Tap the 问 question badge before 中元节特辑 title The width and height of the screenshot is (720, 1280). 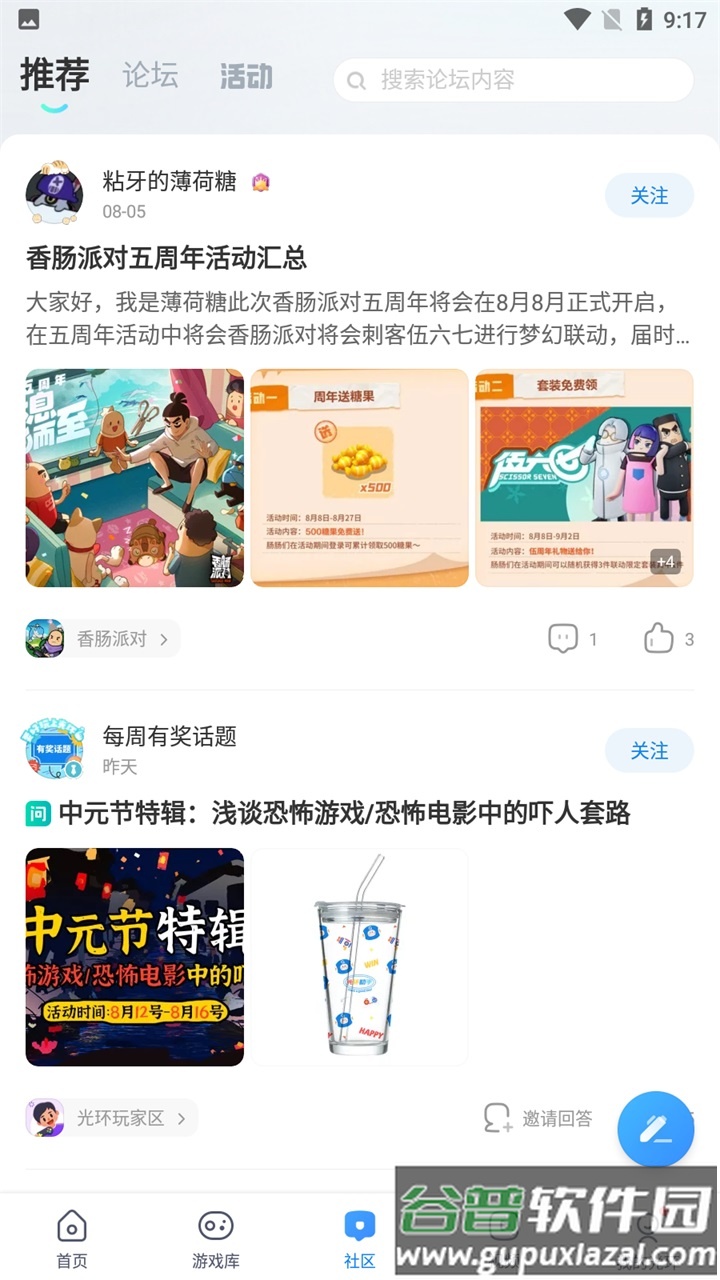pos(37,815)
